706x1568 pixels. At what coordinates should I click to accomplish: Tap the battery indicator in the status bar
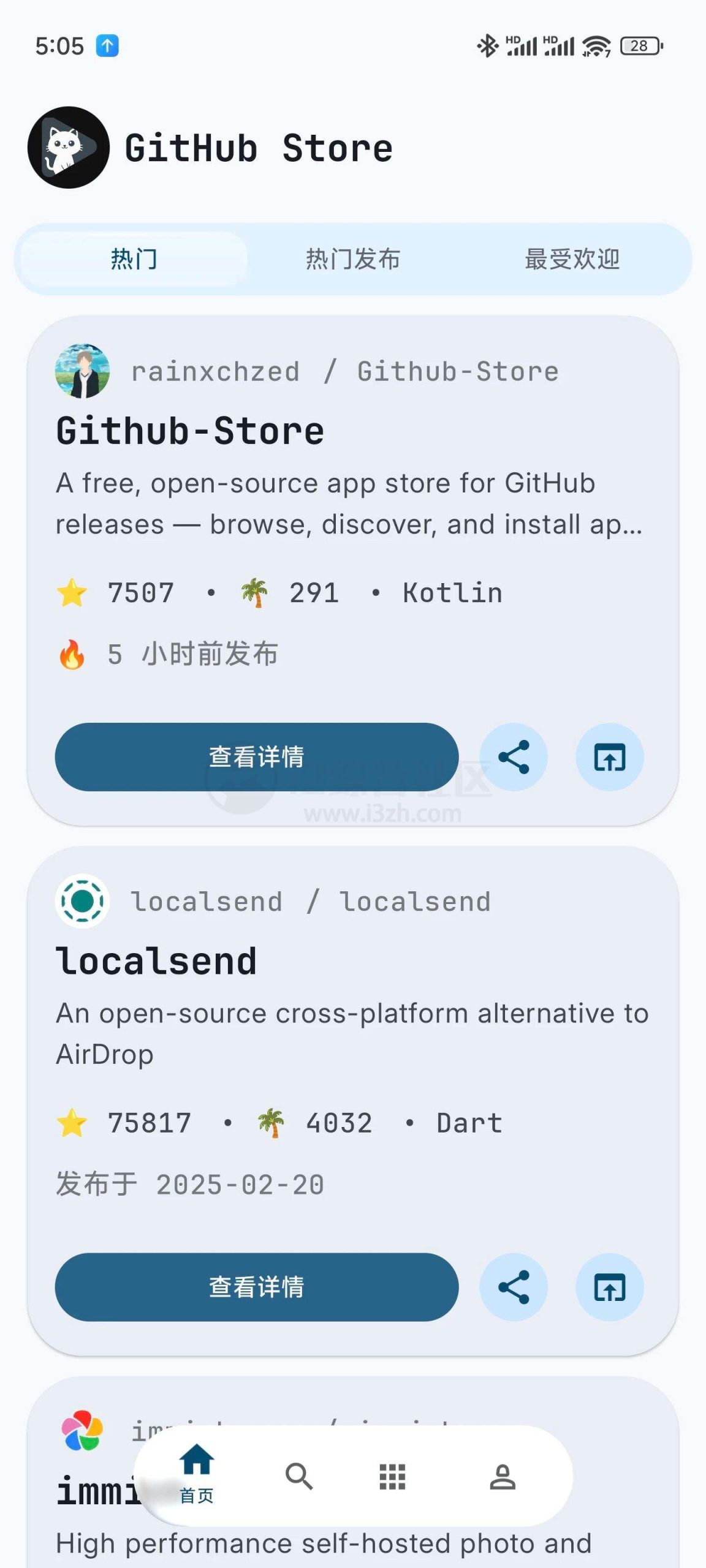point(639,45)
